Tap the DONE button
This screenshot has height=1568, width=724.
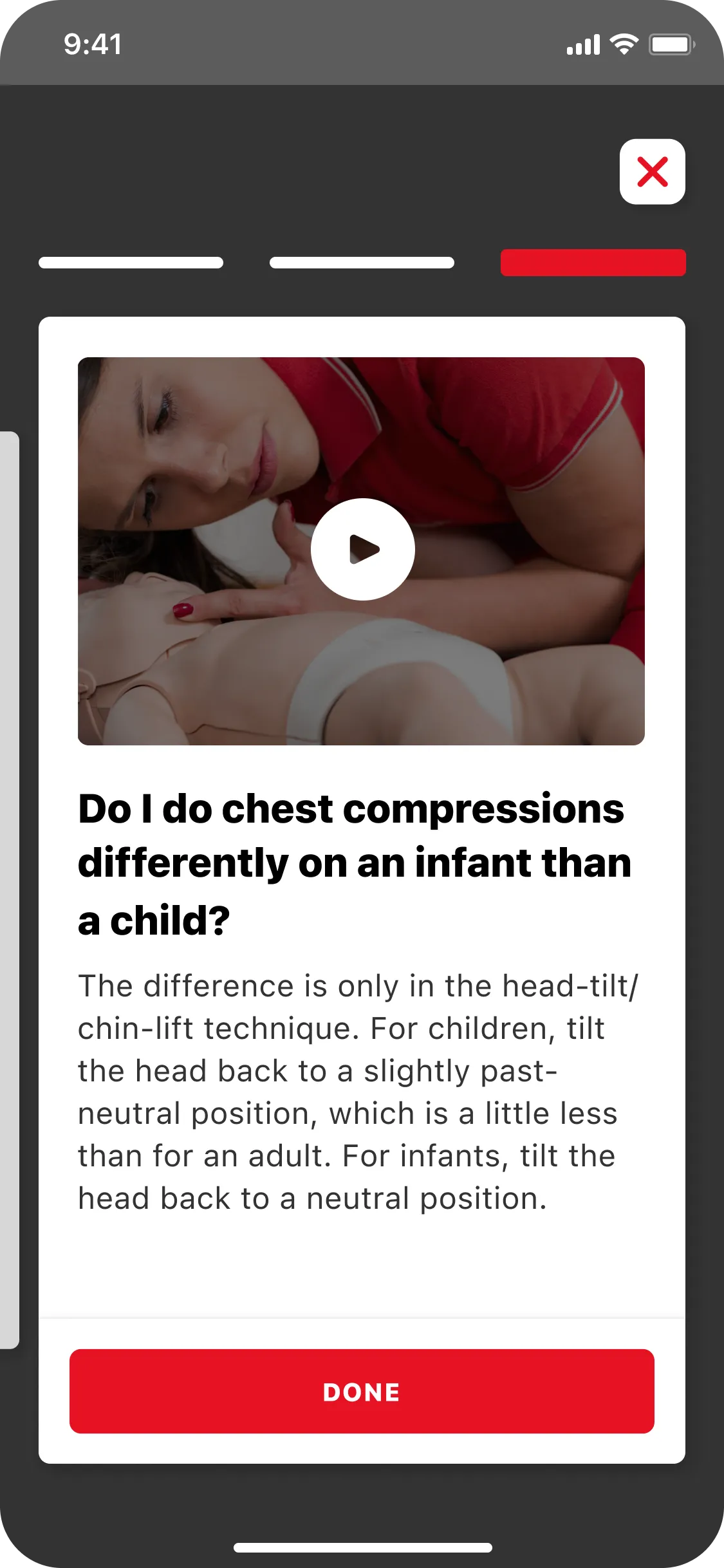click(362, 1392)
